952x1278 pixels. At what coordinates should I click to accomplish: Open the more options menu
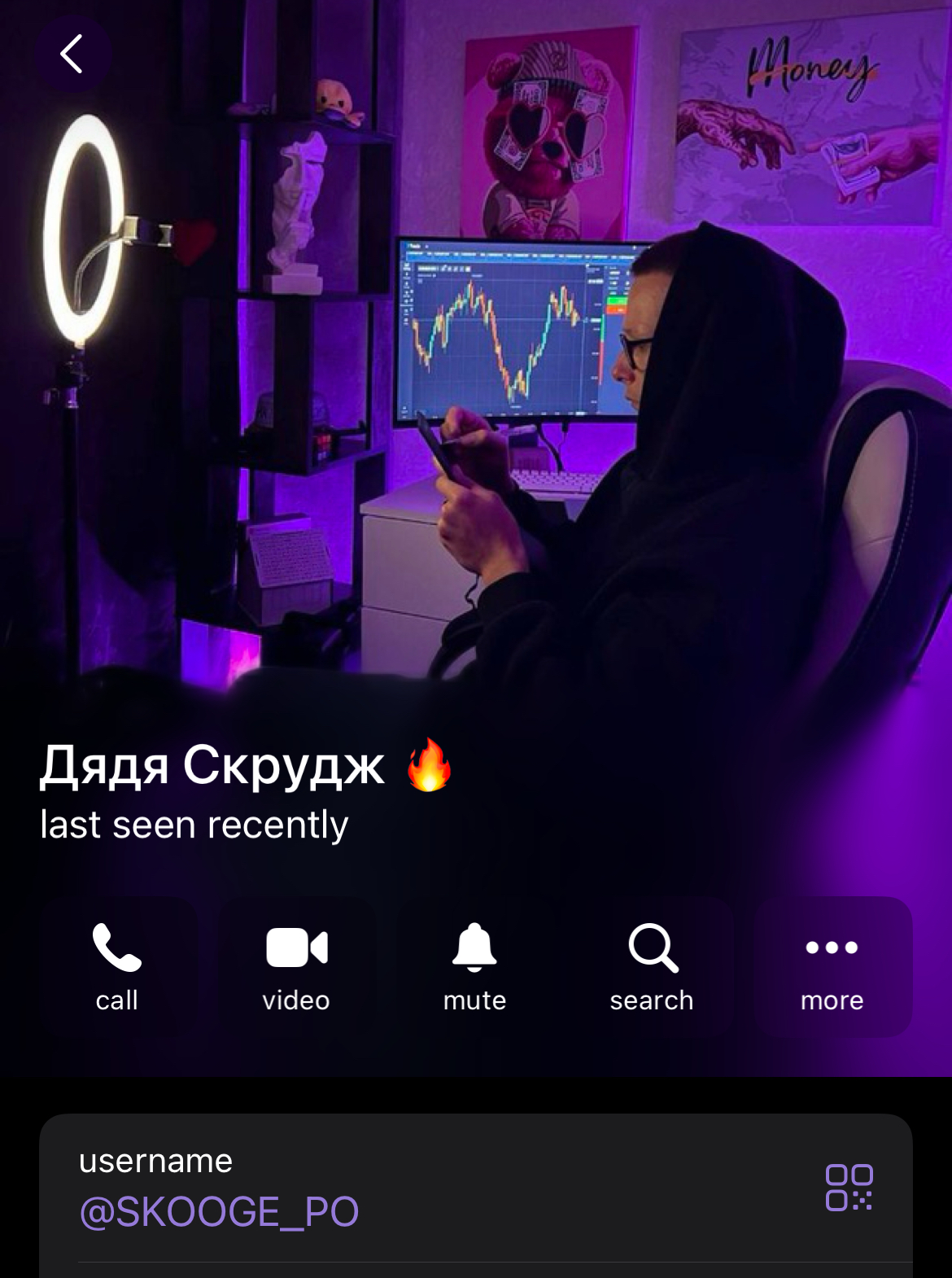[832, 966]
